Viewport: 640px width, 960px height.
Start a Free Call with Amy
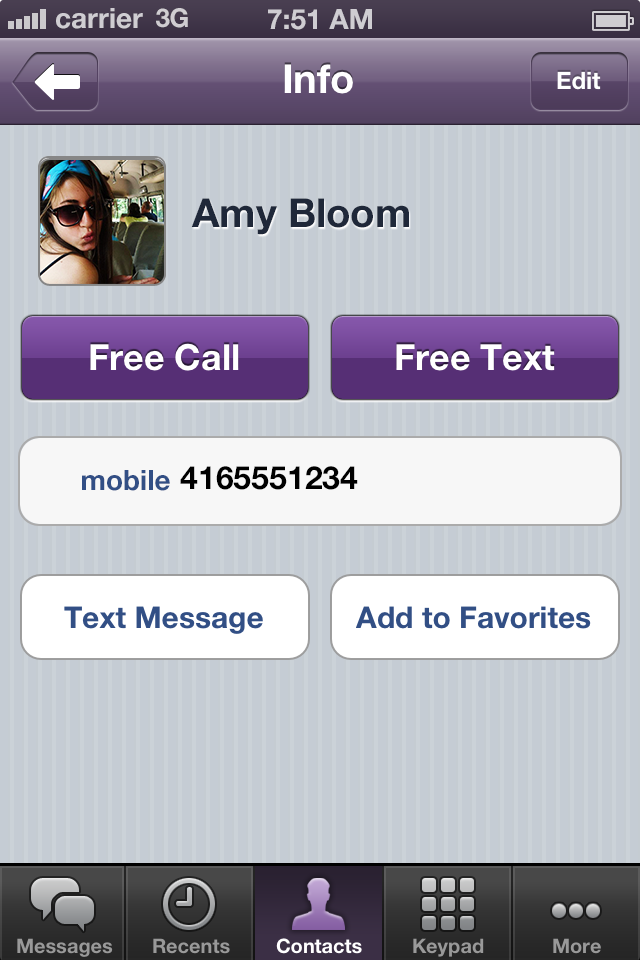coord(165,358)
